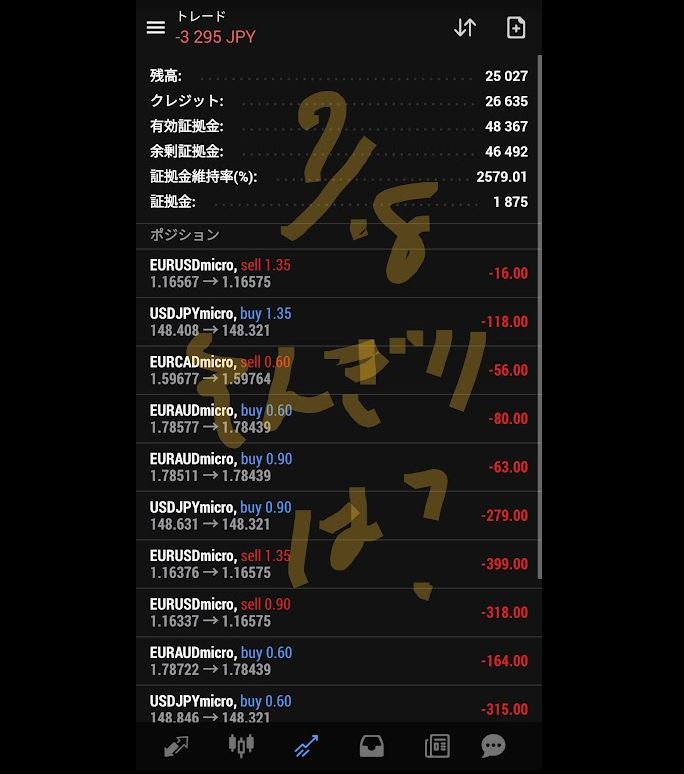Create a new order with plus document icon
This screenshot has width=684, height=774.
point(516,27)
